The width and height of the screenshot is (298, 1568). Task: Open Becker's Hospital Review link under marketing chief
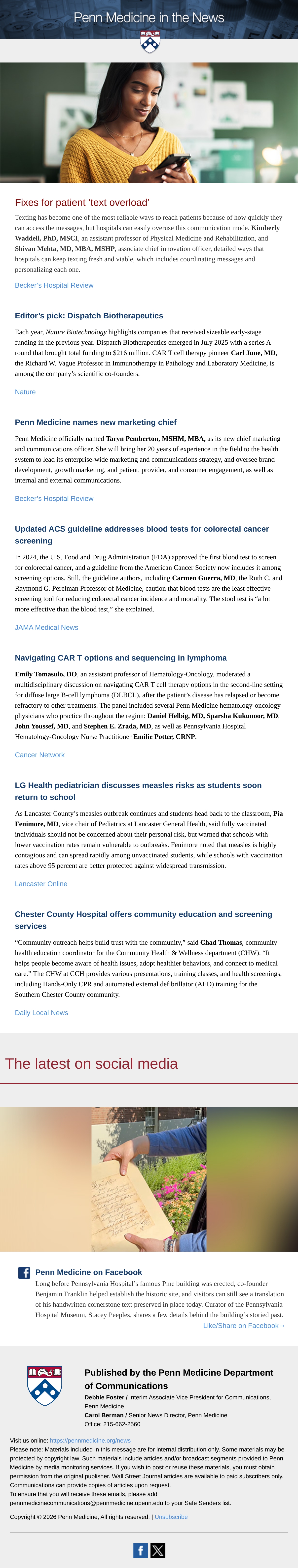[x=54, y=499]
